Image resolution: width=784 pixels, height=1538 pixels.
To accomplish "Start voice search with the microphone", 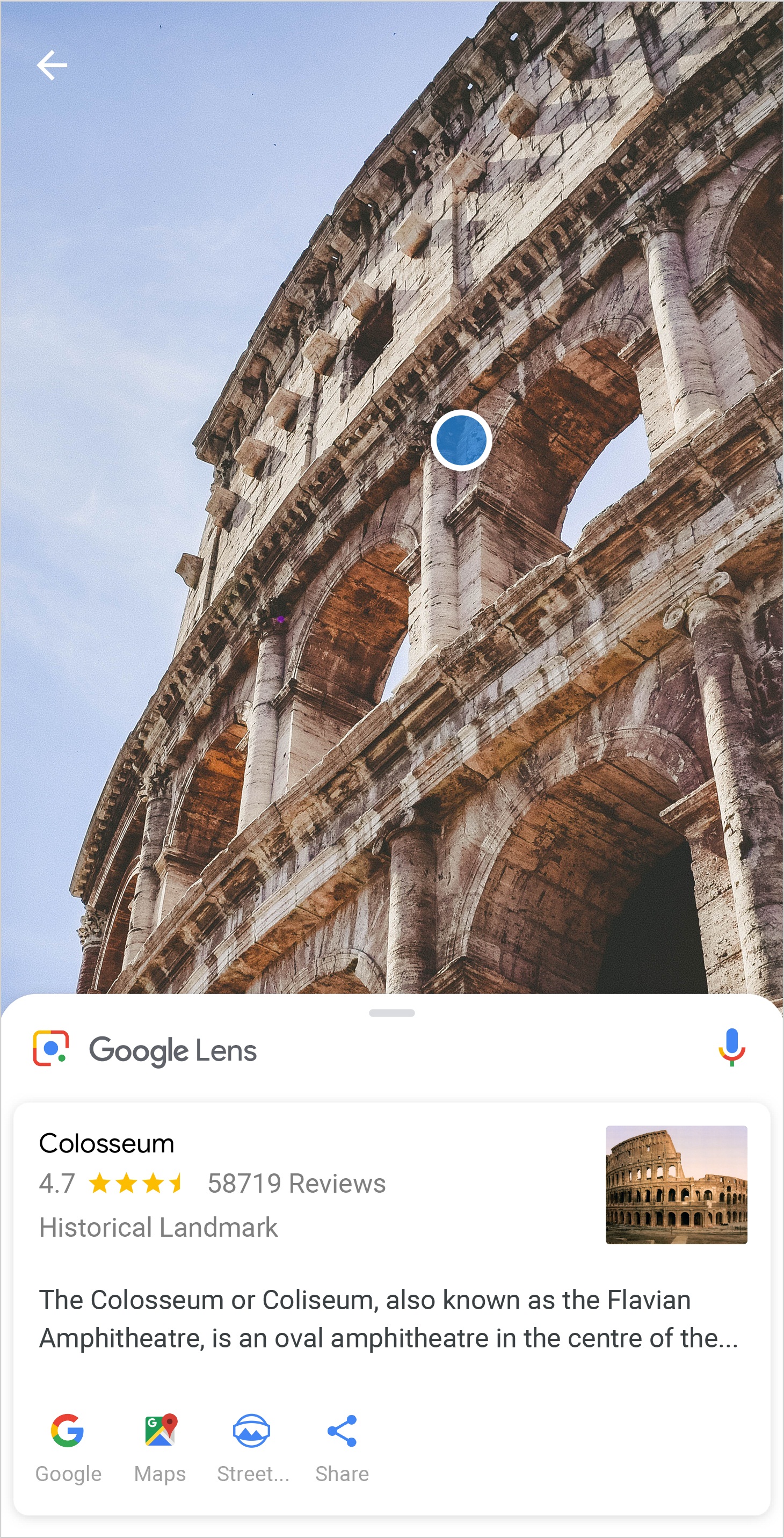I will (x=731, y=1048).
